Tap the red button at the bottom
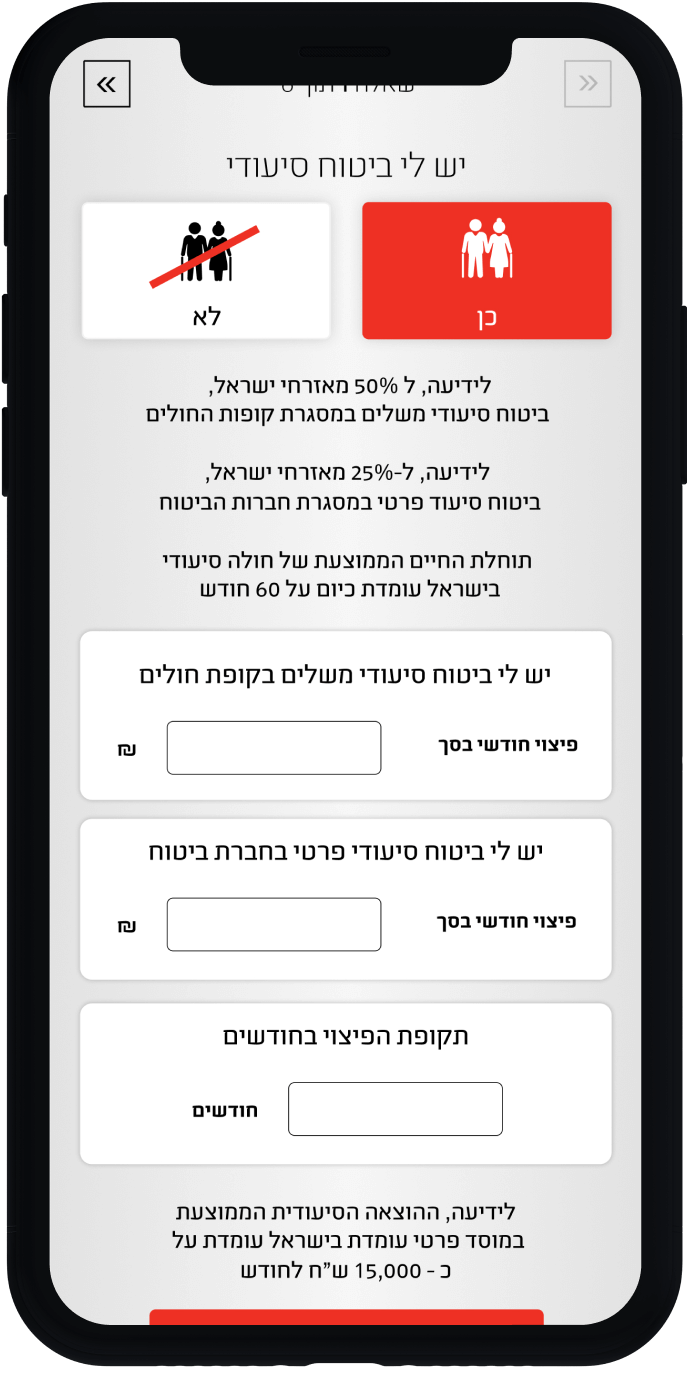687x1377 pixels. (x=346, y=1317)
